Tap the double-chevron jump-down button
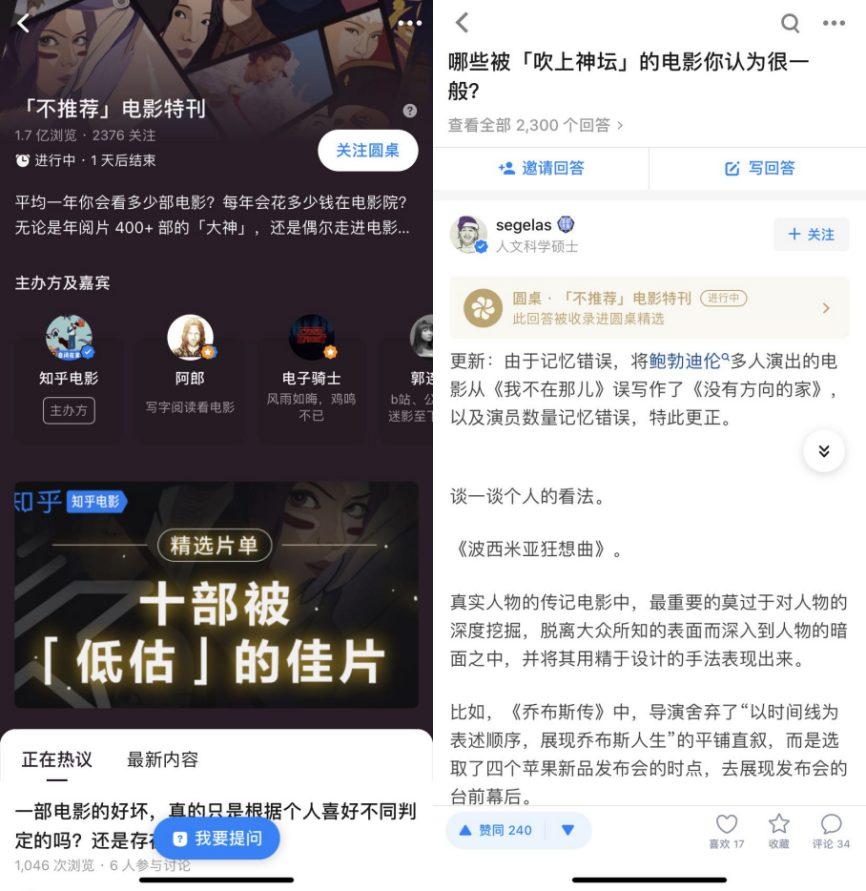 (824, 451)
